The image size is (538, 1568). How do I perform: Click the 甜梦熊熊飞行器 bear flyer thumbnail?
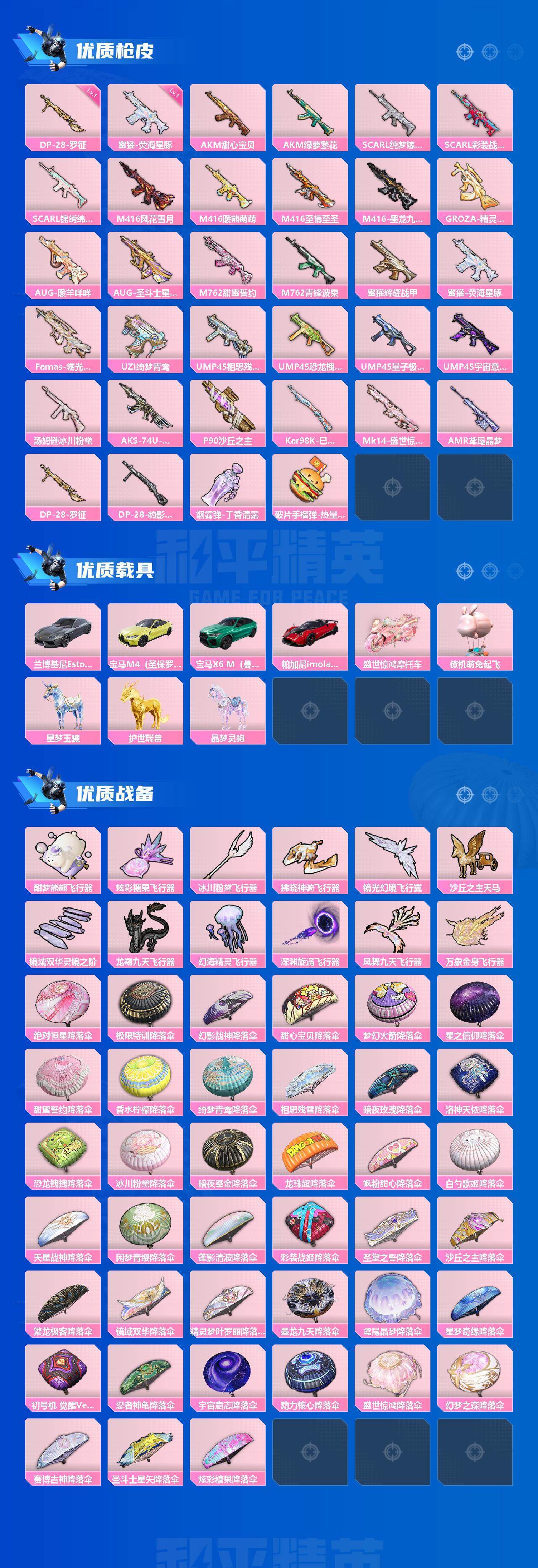[62, 855]
